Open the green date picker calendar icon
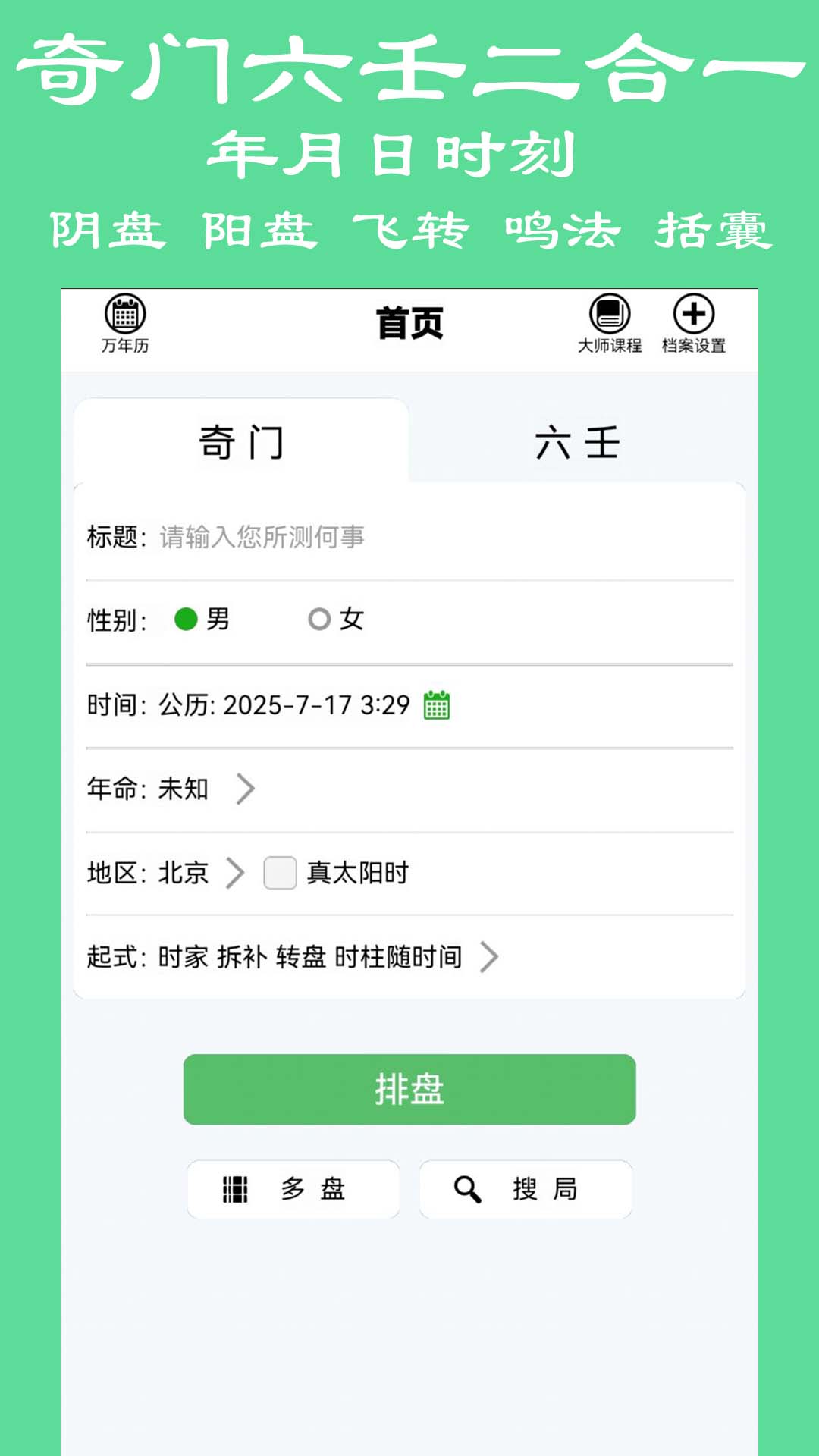The width and height of the screenshot is (819, 1456). pyautogui.click(x=435, y=706)
